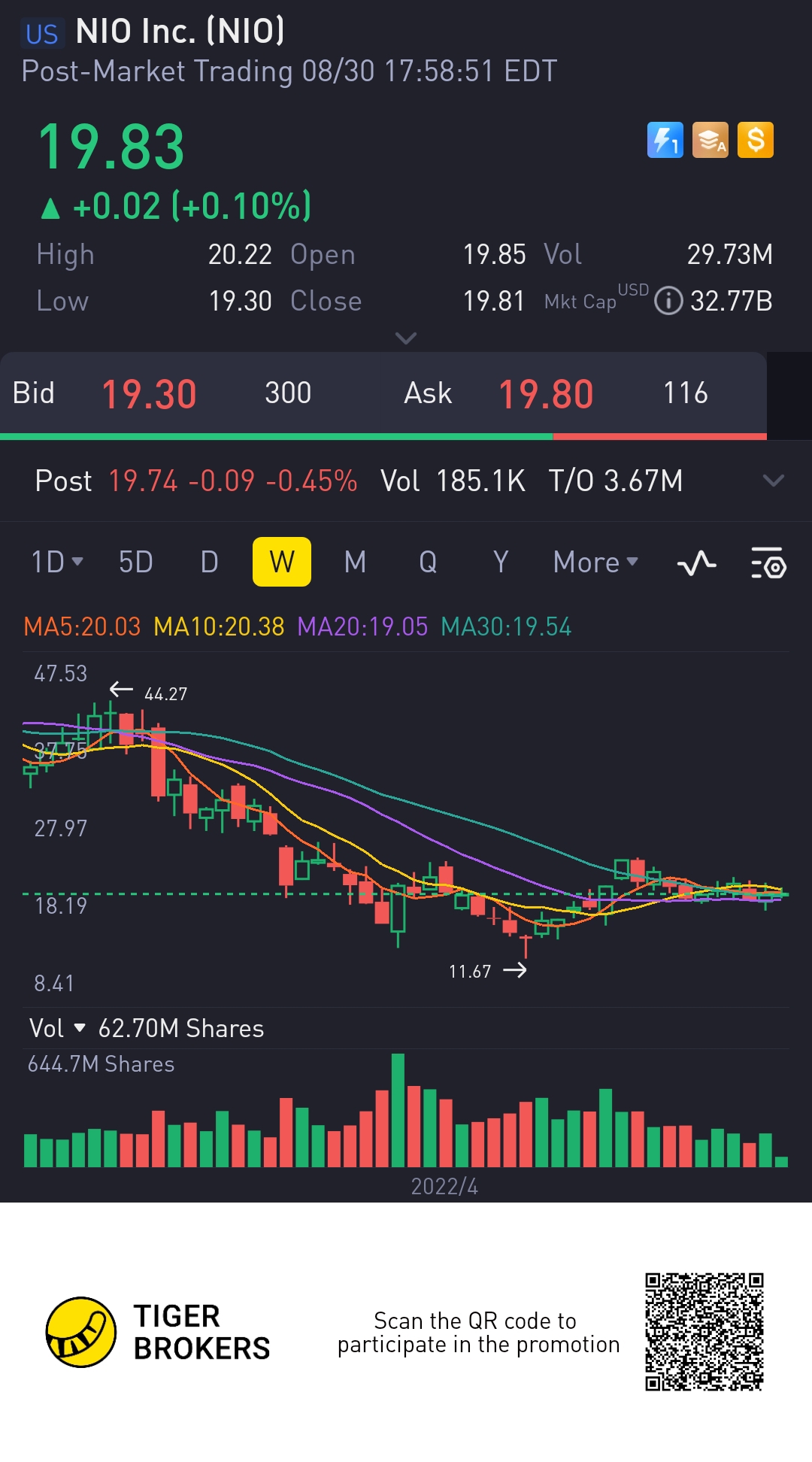Switch to the D daily chart
This screenshot has height=1462, width=812.
click(x=209, y=563)
